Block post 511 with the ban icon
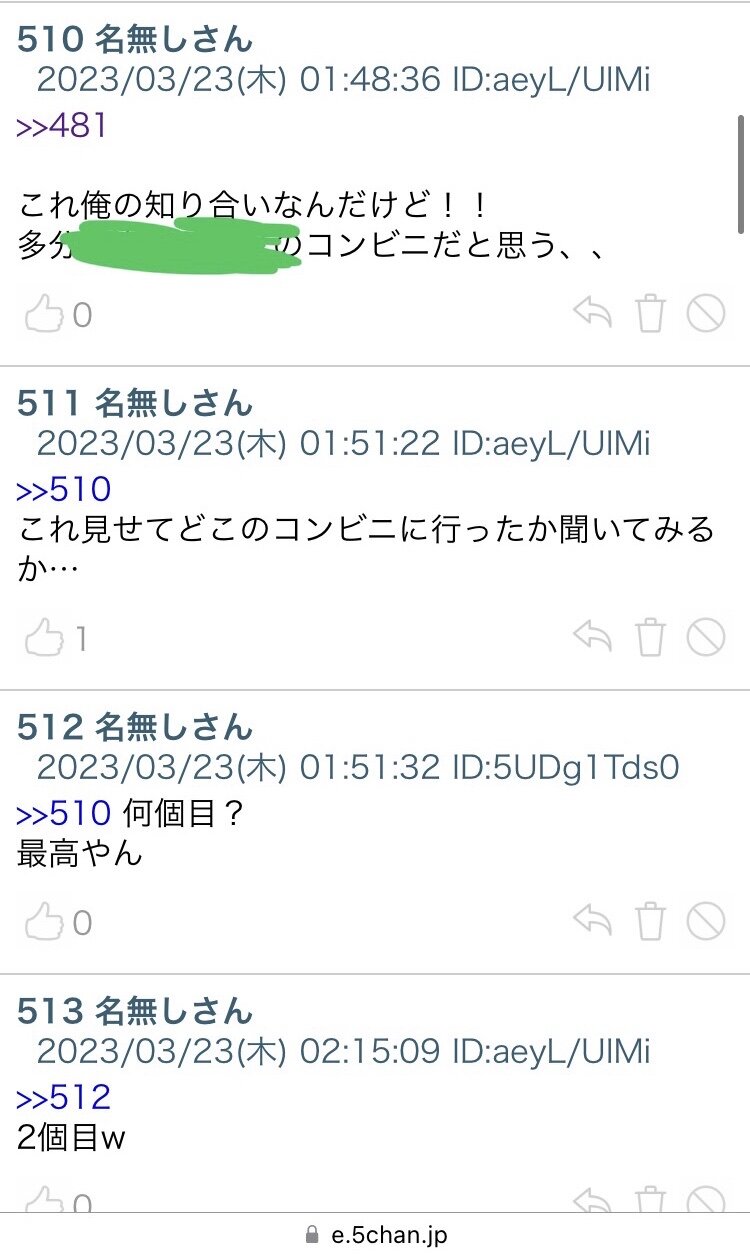Image resolution: width=750 pixels, height=1257 pixels. tap(706, 637)
